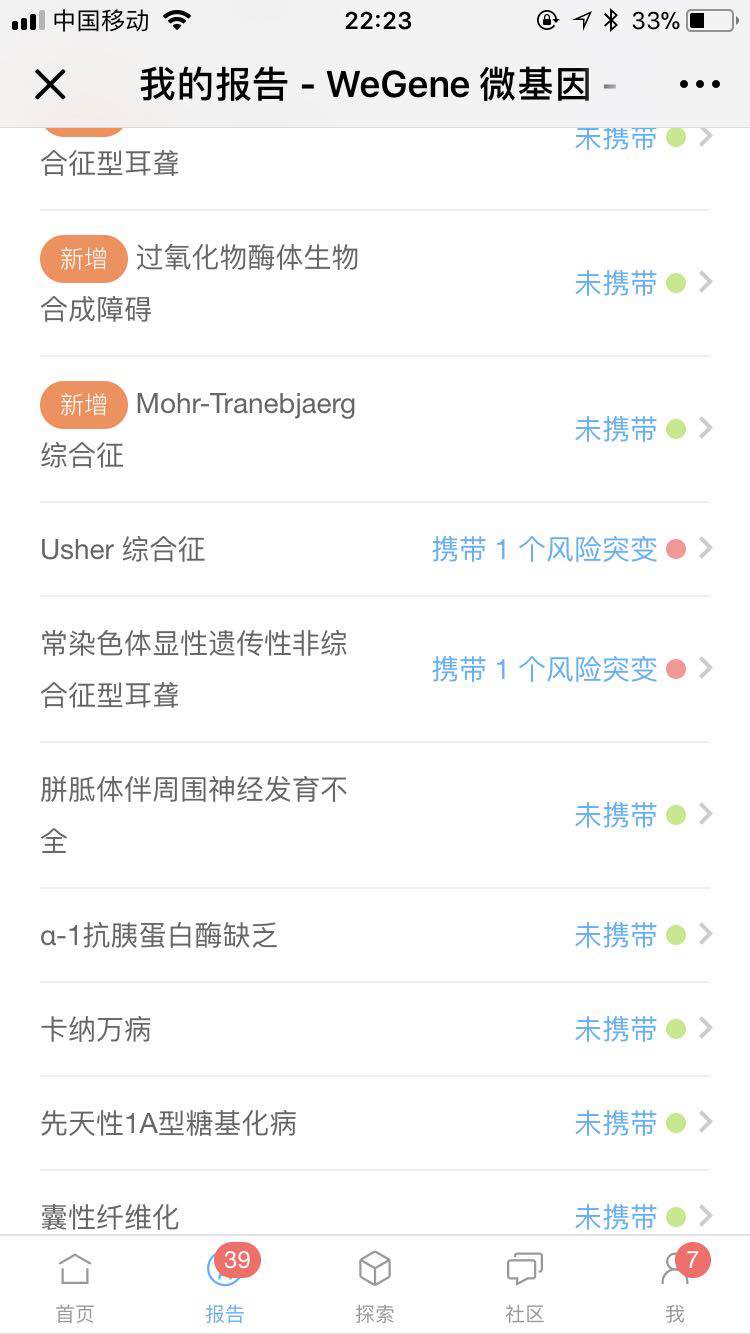Select the 报告 tab
The image size is (750, 1334).
click(x=225, y=1286)
